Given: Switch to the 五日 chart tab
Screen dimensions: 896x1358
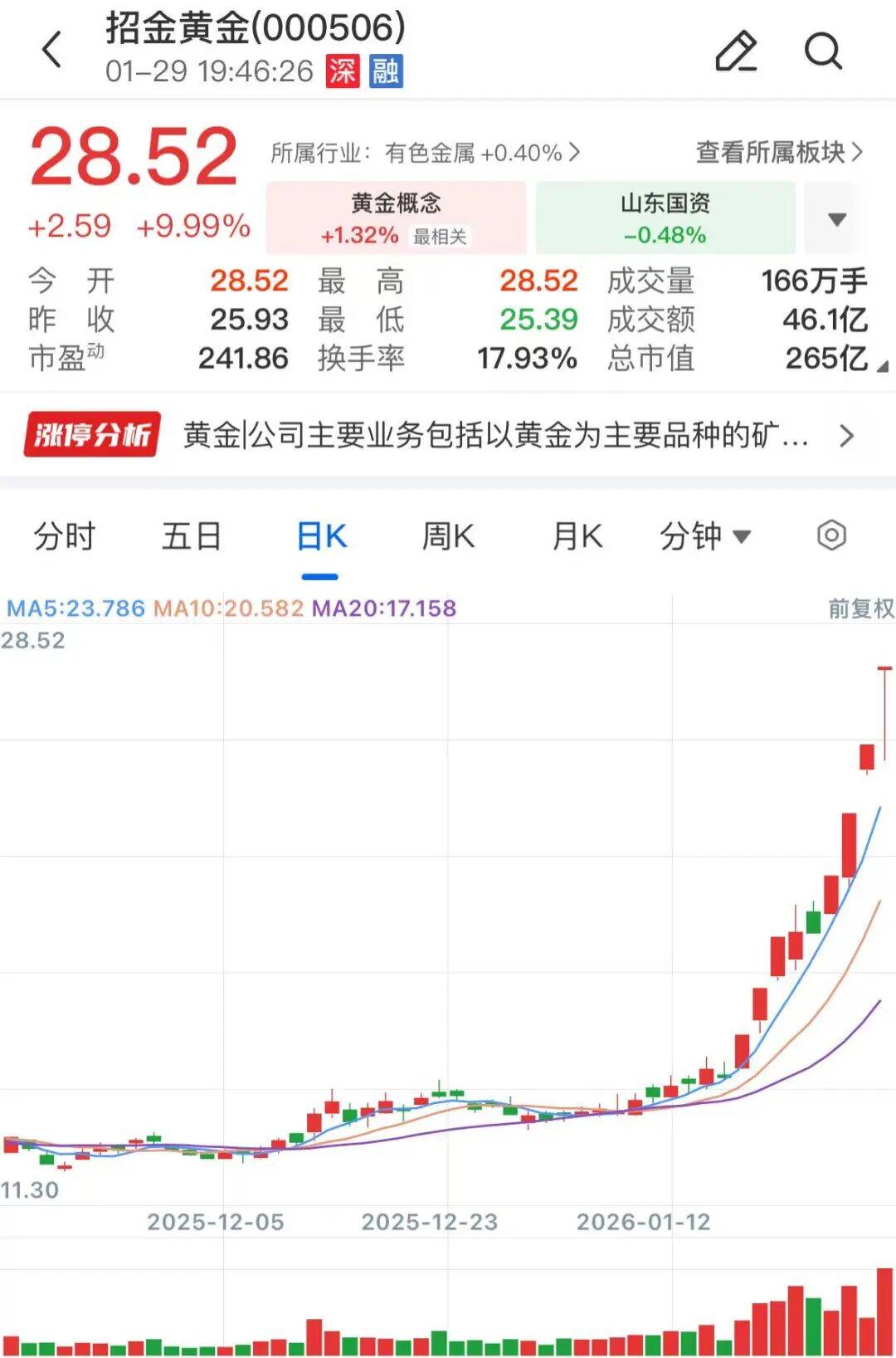Looking at the screenshot, I should point(192,536).
